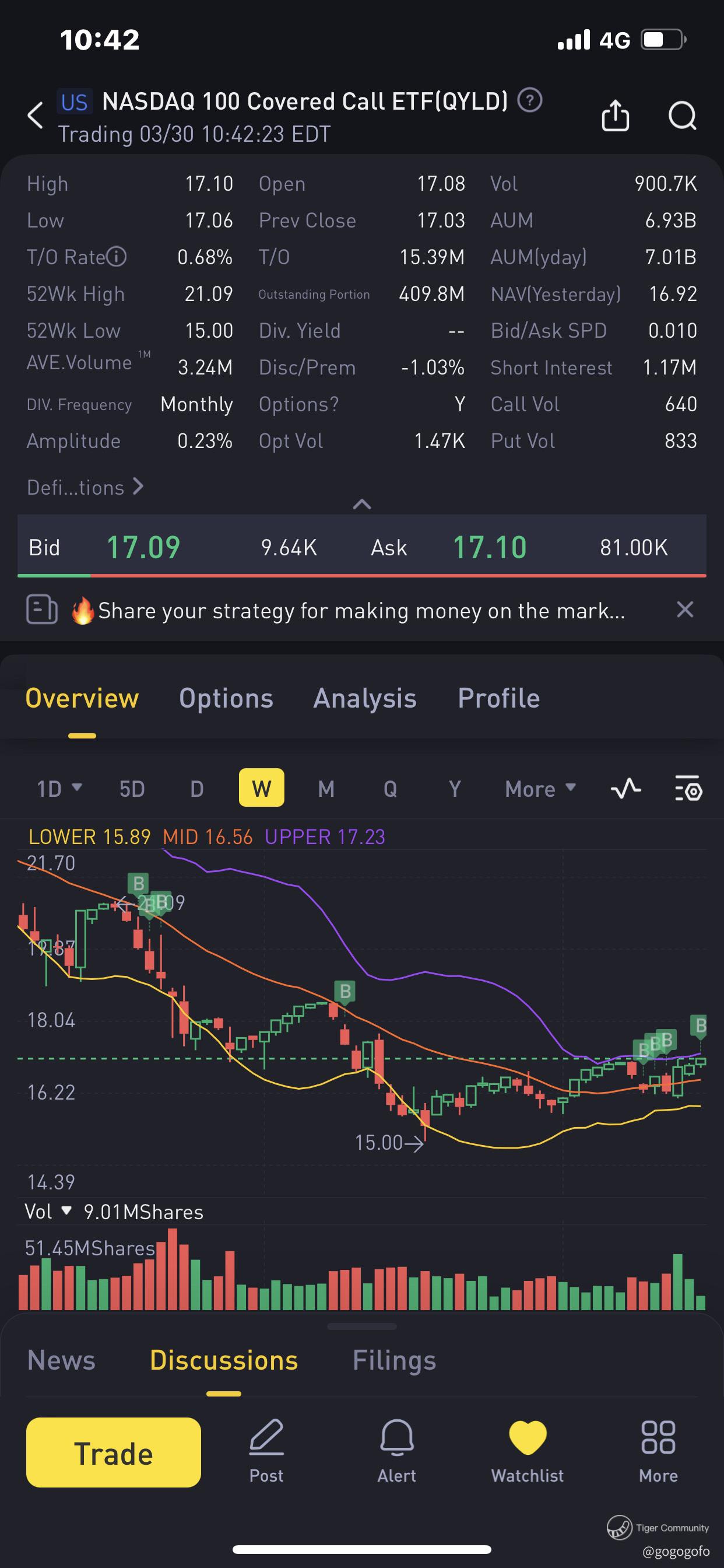Switch to the Profile tab
The image size is (724, 1568).
tap(498, 698)
